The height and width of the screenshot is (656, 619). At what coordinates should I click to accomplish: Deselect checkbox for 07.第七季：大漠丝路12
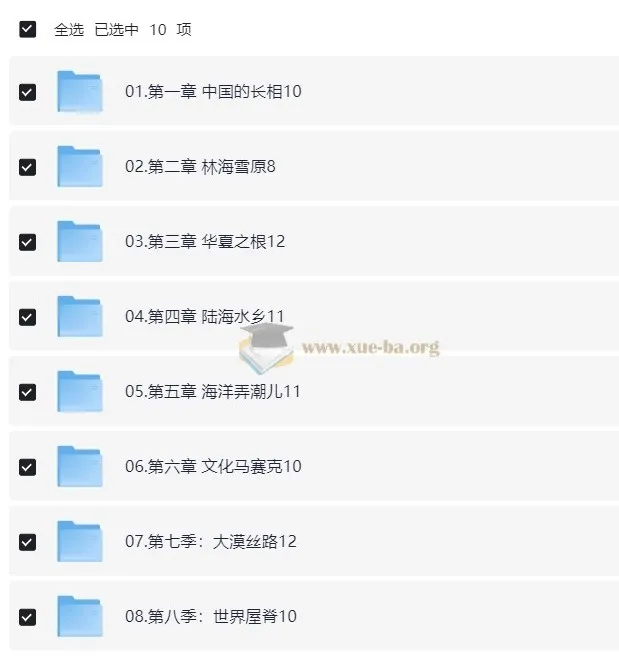[x=28, y=542]
